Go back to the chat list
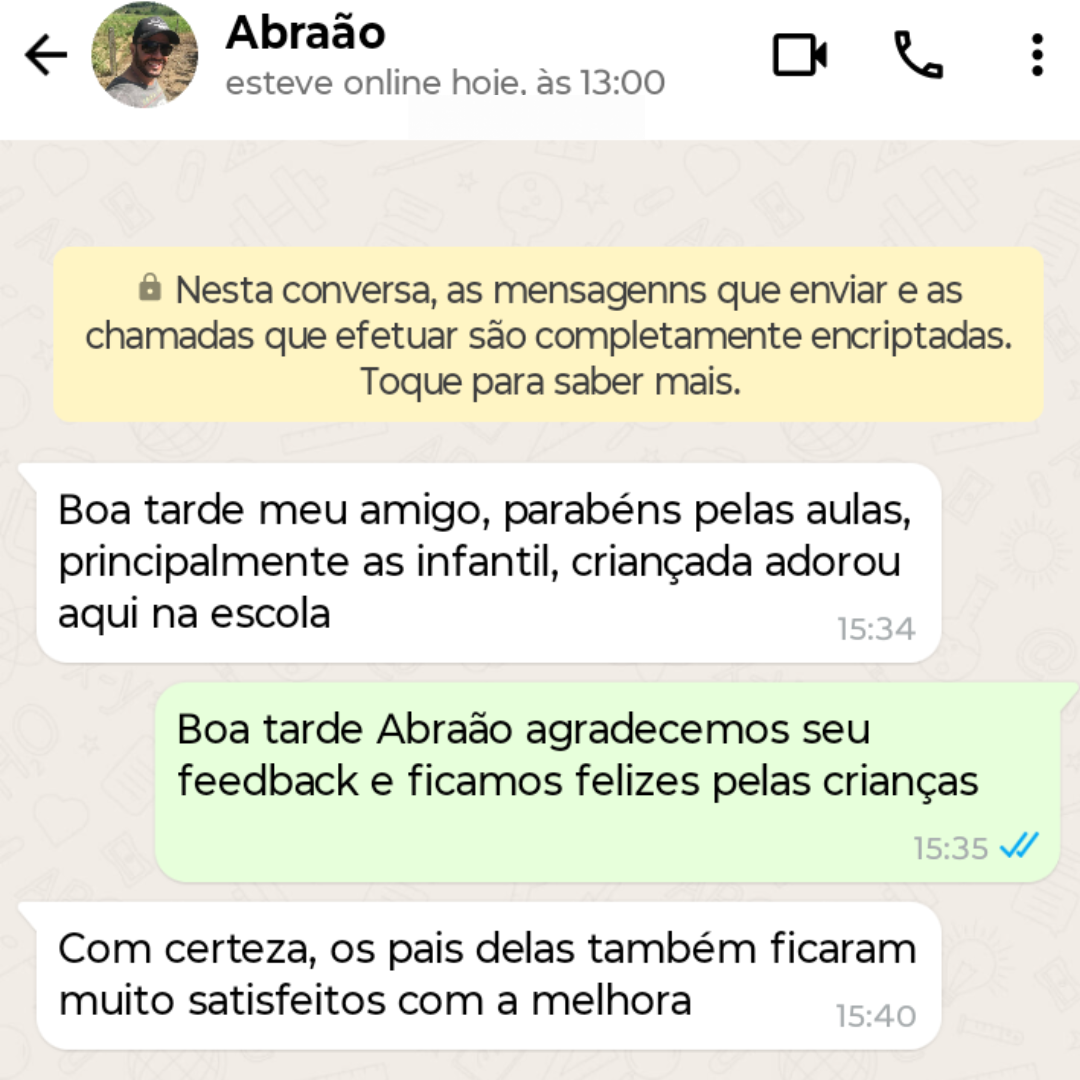This screenshot has height=1080, width=1080. tap(45, 56)
